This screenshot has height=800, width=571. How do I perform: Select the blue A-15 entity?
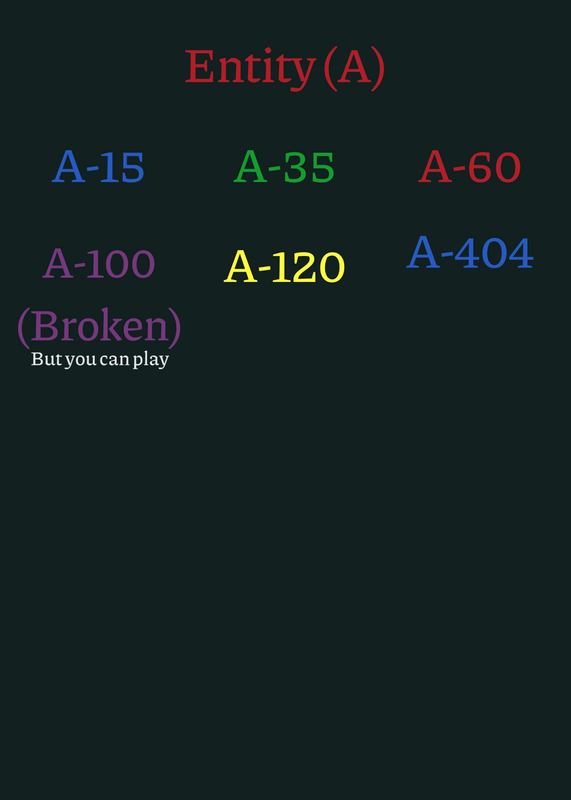(98, 167)
